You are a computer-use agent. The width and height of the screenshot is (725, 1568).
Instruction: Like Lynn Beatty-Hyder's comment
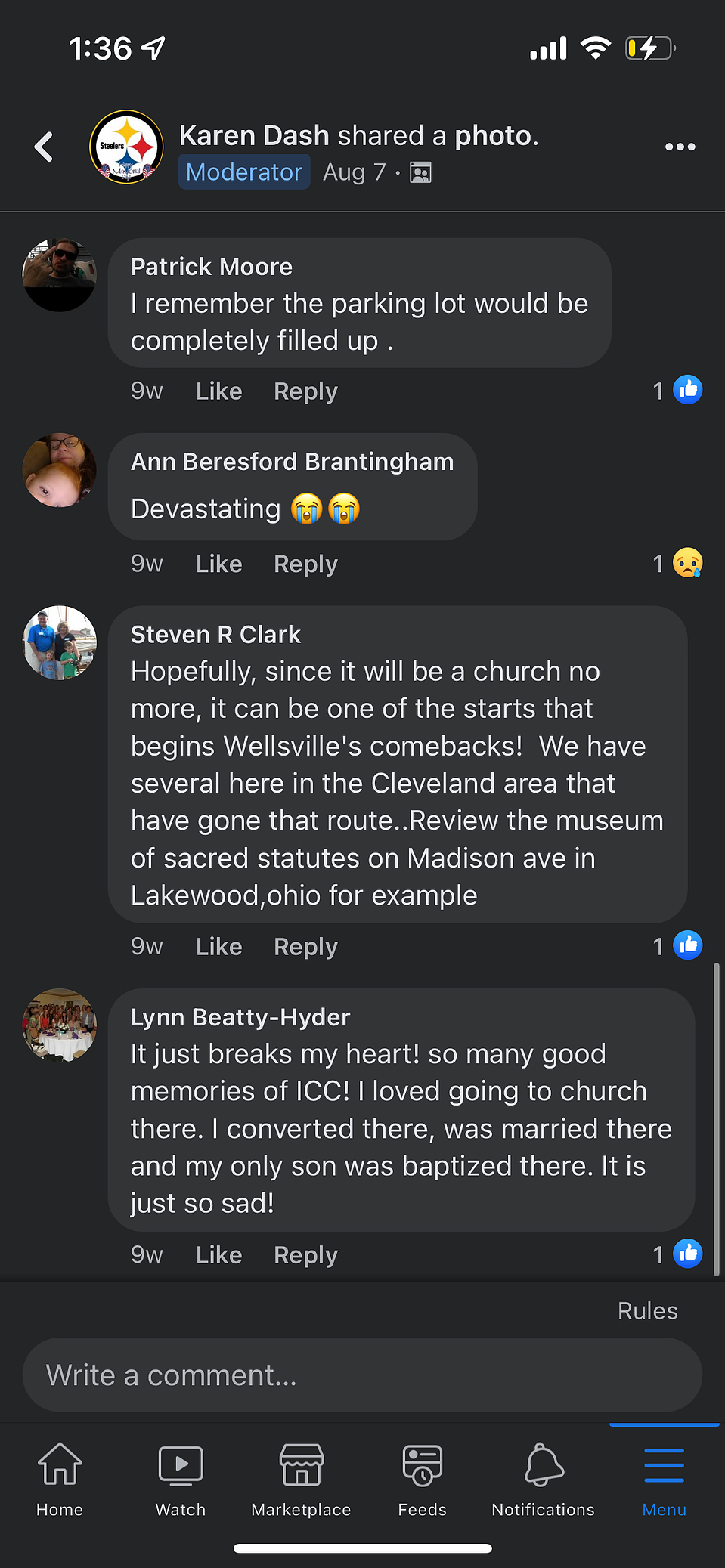pos(218,1254)
